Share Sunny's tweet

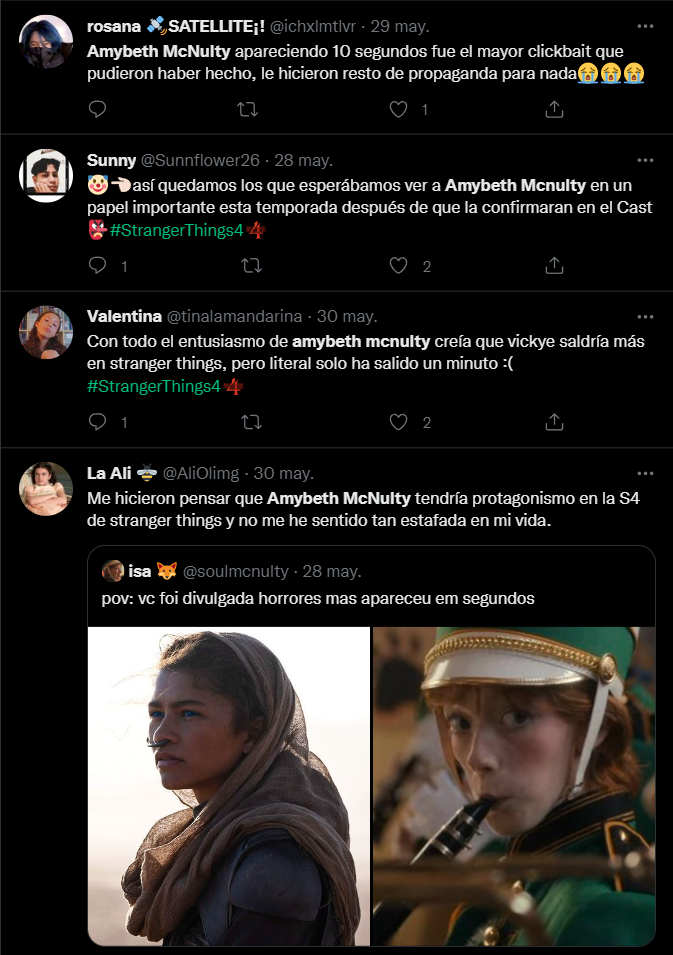[x=554, y=265]
